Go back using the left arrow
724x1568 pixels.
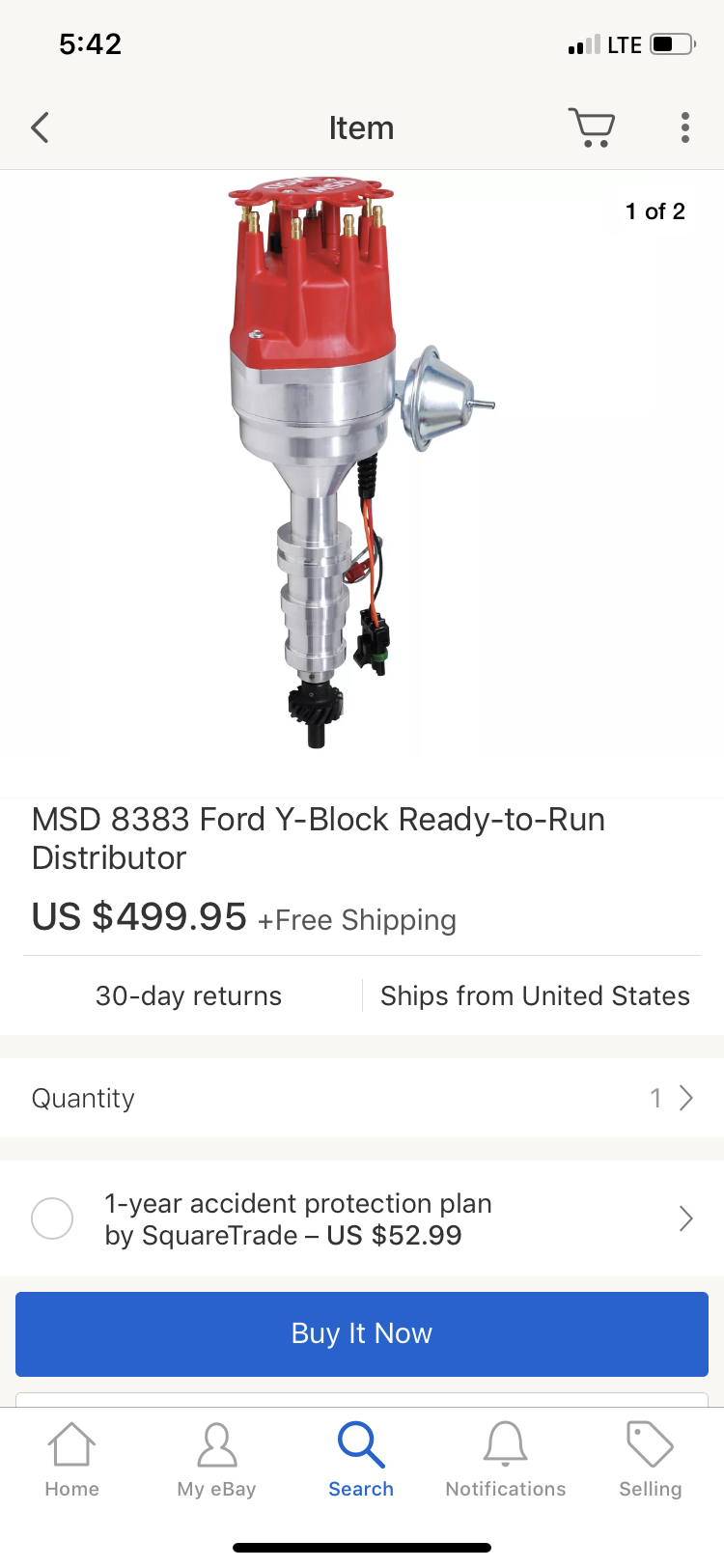pyautogui.click(x=40, y=126)
